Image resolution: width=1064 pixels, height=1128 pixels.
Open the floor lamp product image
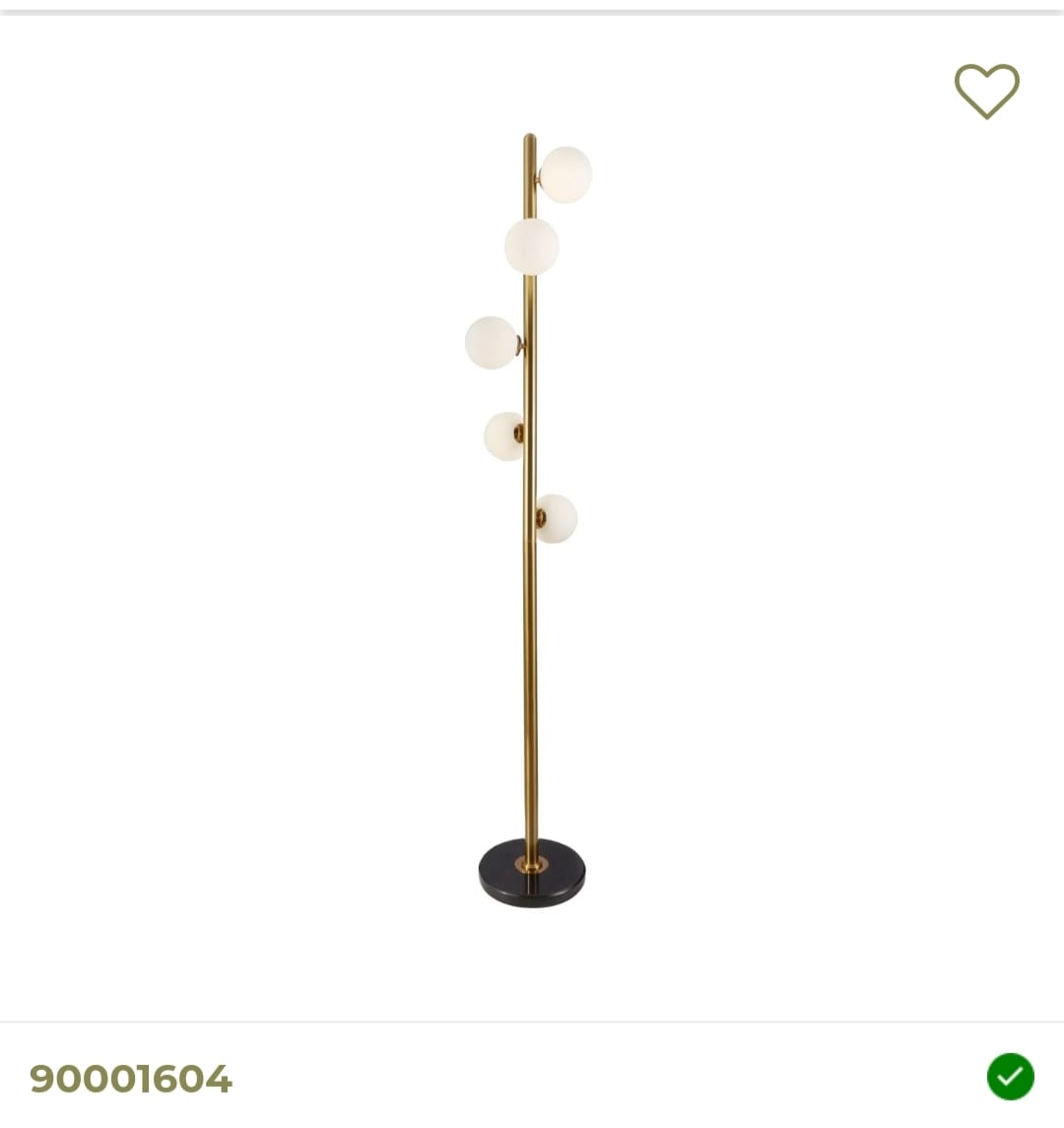[530, 522]
